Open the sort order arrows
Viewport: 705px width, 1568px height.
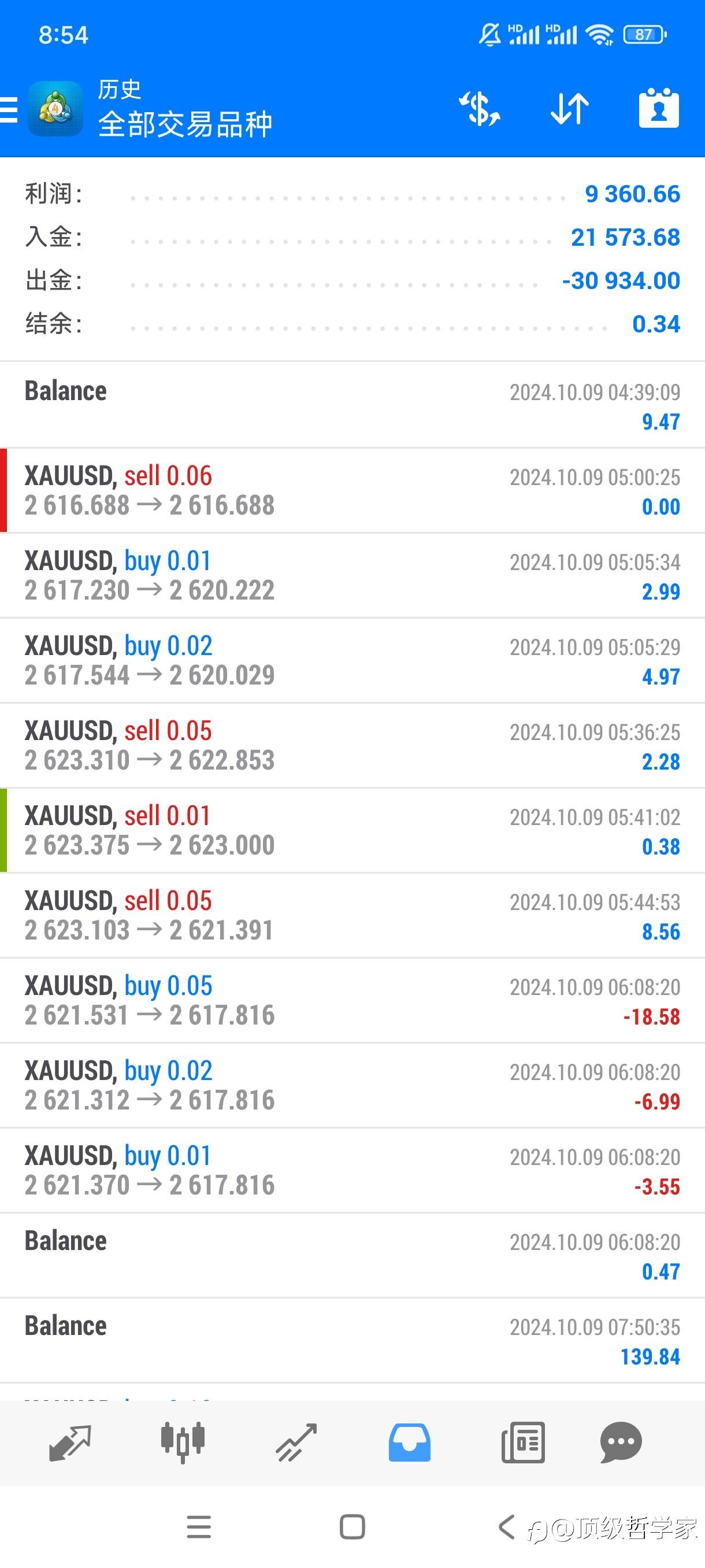(569, 109)
